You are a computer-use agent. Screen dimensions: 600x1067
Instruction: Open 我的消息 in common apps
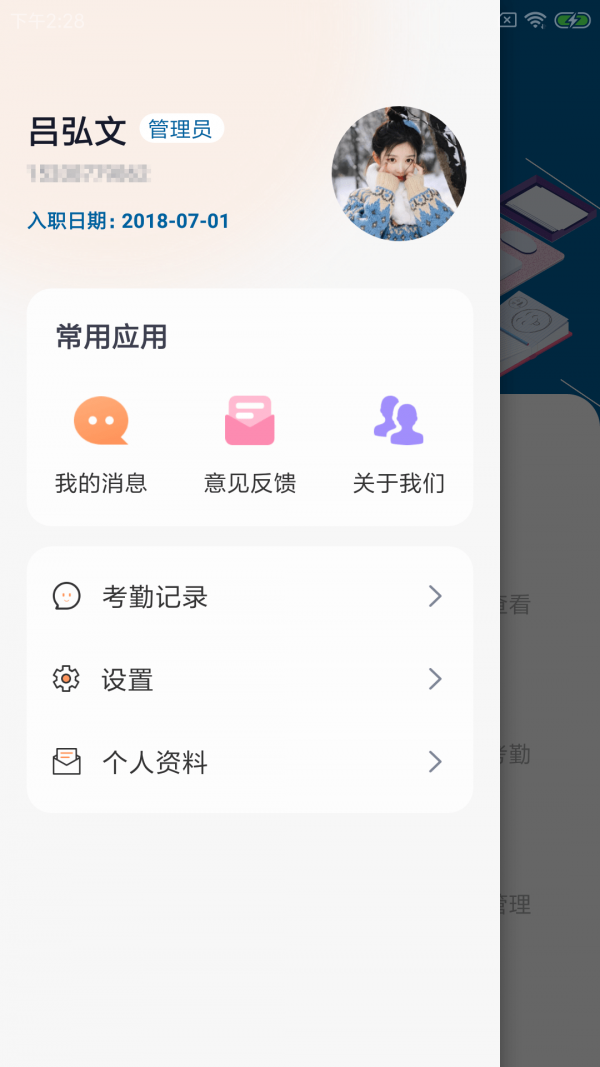[101, 445]
